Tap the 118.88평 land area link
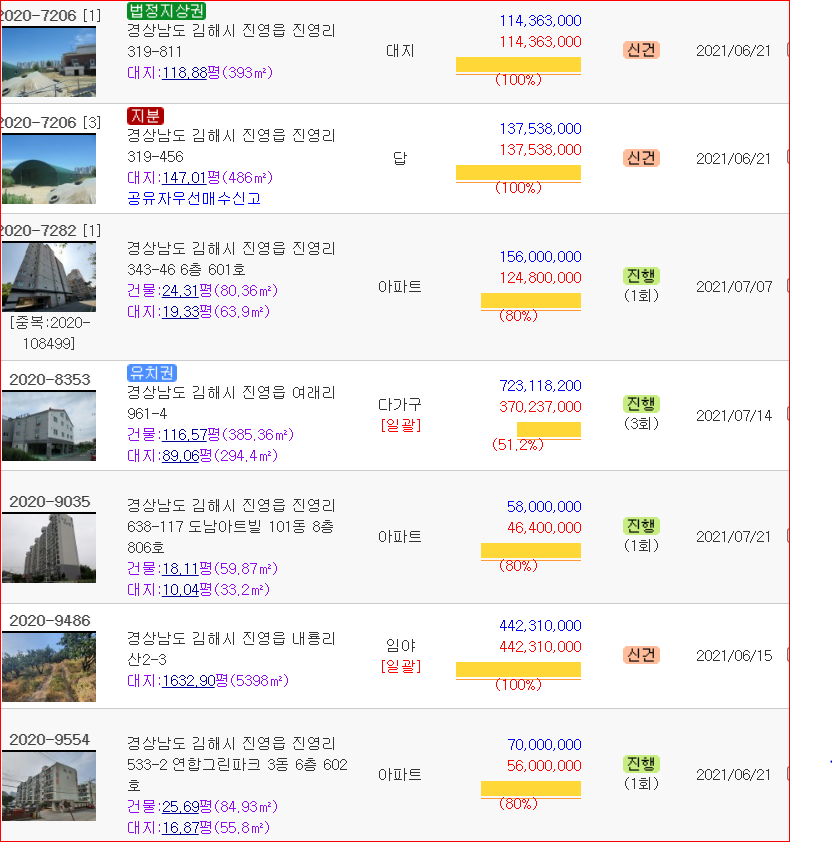The height and width of the screenshot is (842, 832). pyautogui.click(x=184, y=72)
